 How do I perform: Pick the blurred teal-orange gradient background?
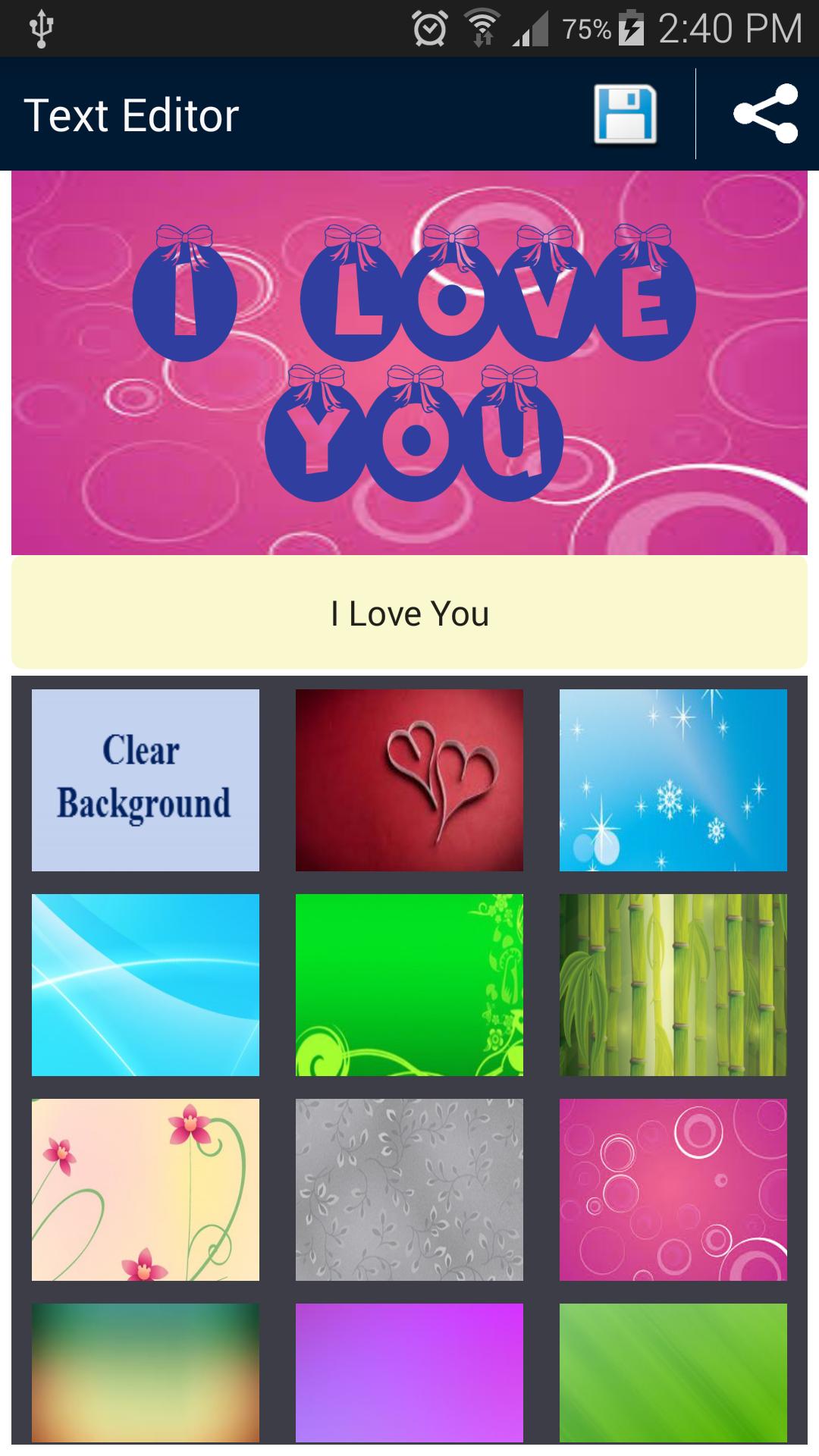[146, 1373]
